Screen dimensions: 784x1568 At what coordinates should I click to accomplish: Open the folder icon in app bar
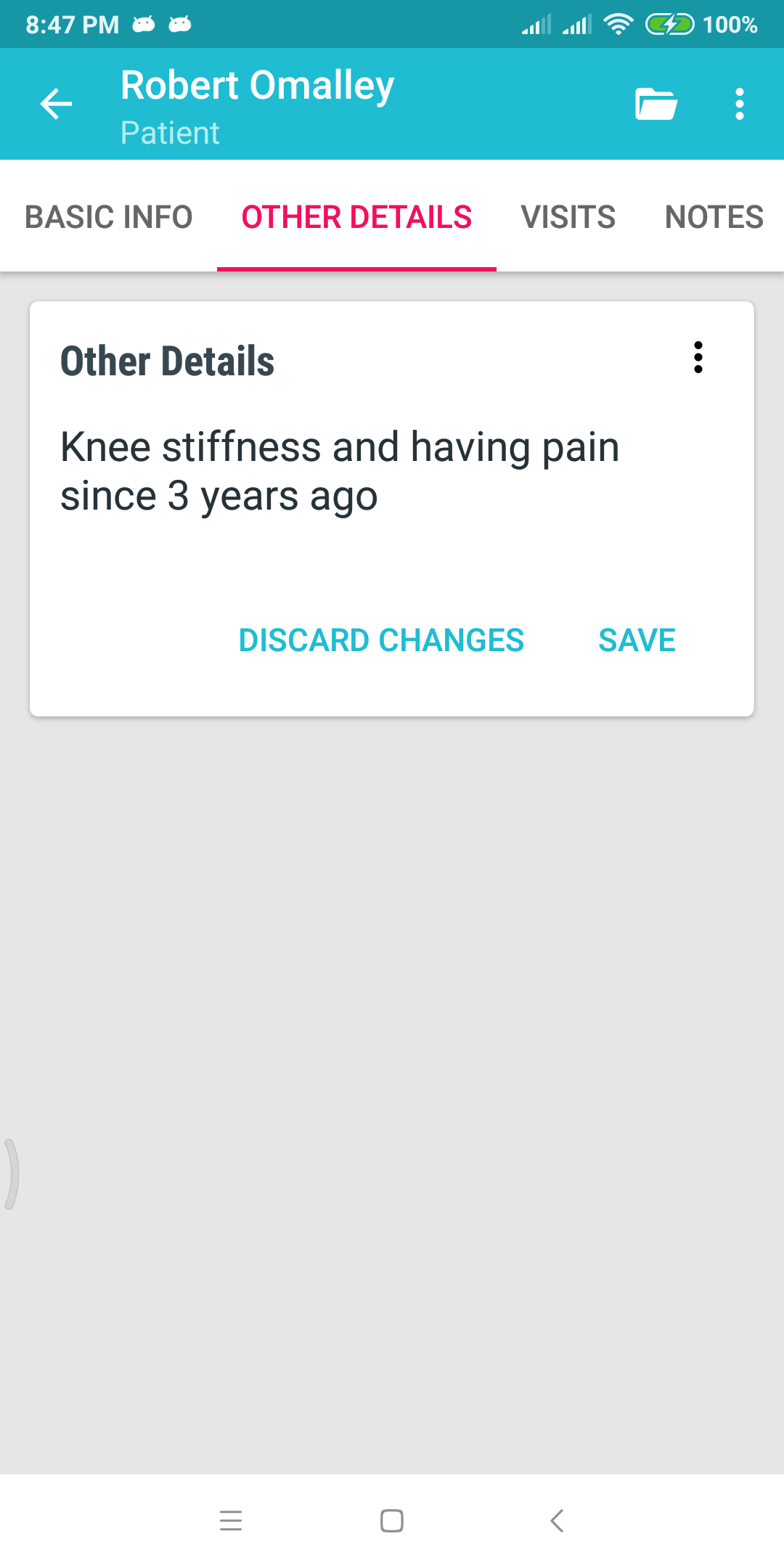[x=656, y=104]
